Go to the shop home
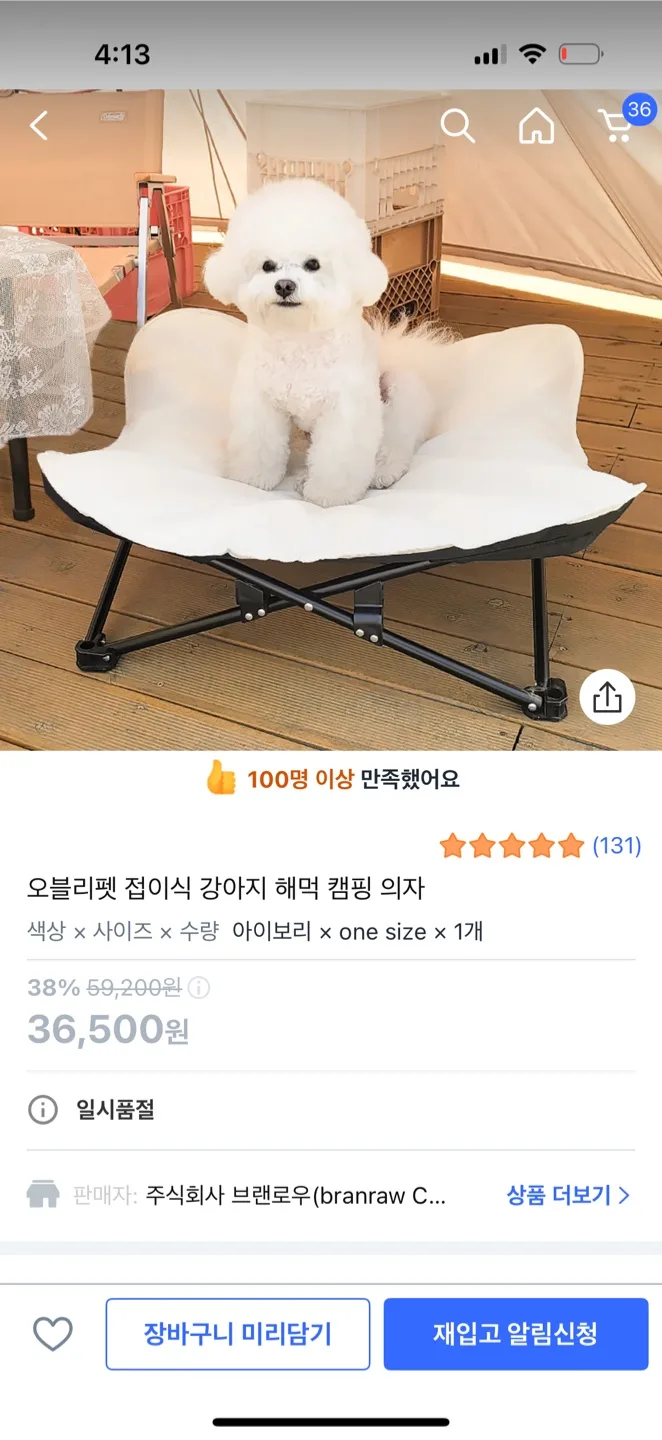 pyautogui.click(x=536, y=126)
